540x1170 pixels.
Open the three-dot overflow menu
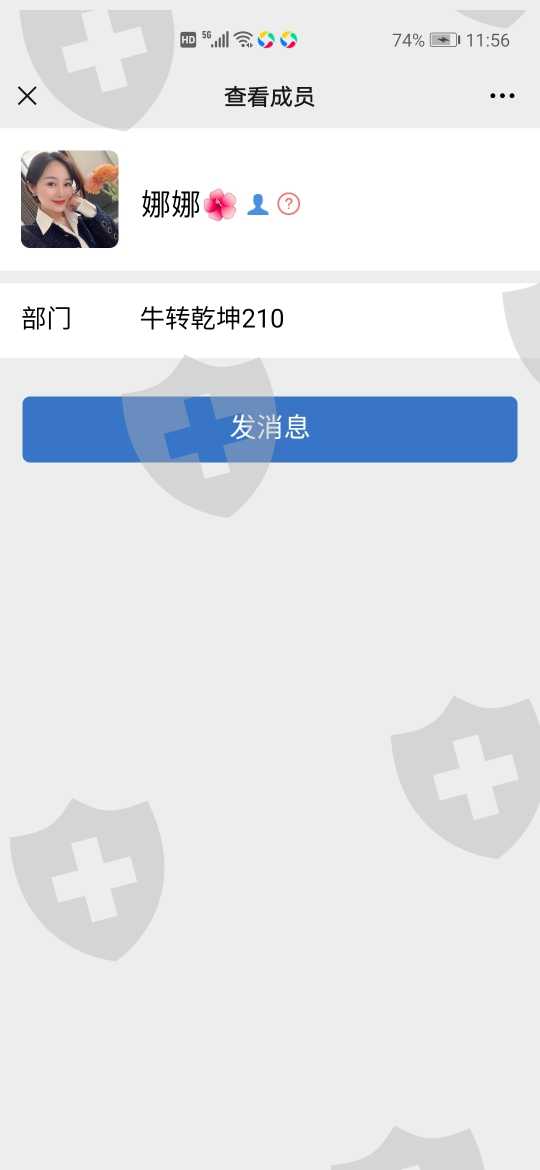(502, 96)
